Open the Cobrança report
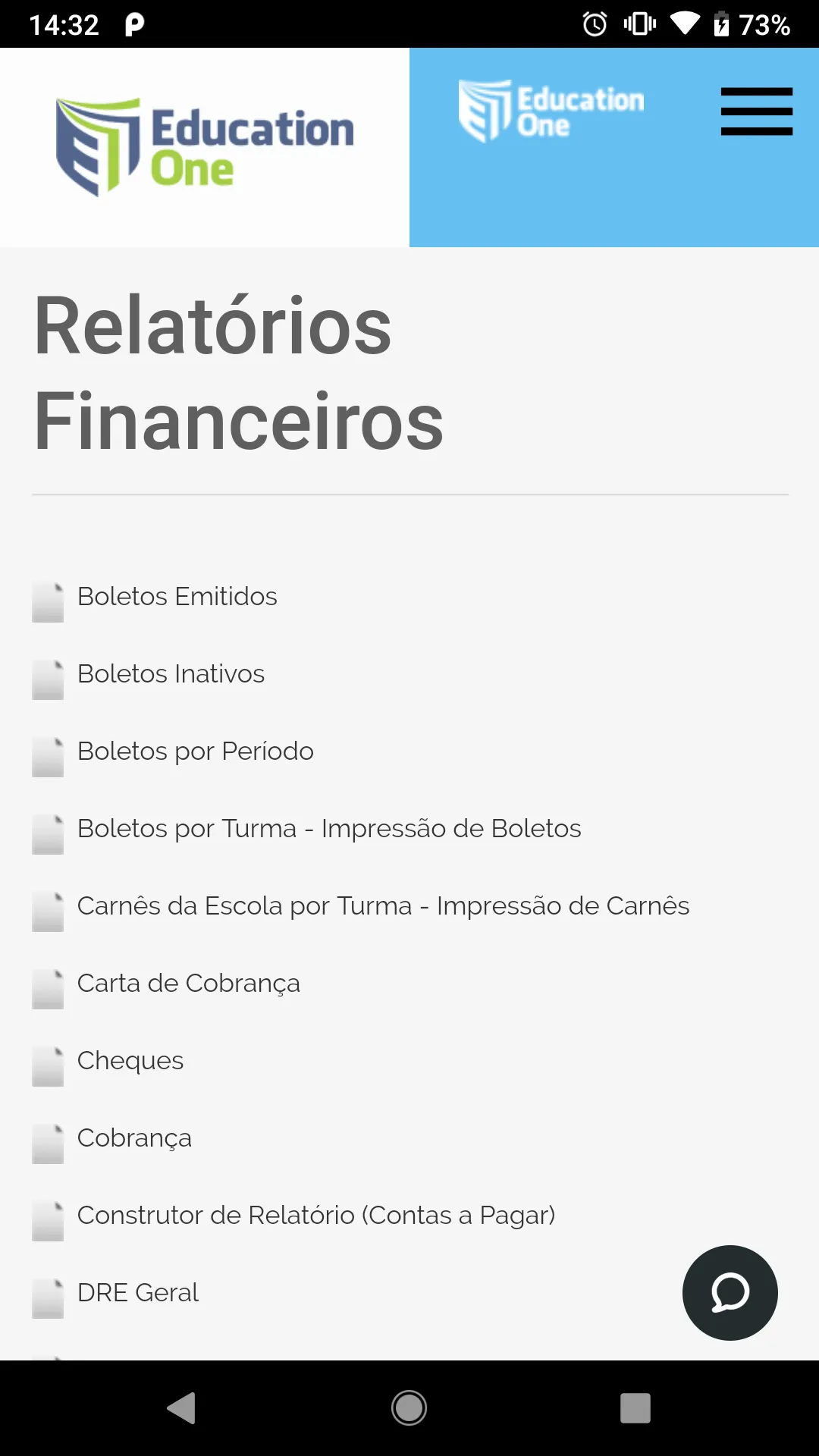This screenshot has height=1456, width=819. (x=135, y=1138)
